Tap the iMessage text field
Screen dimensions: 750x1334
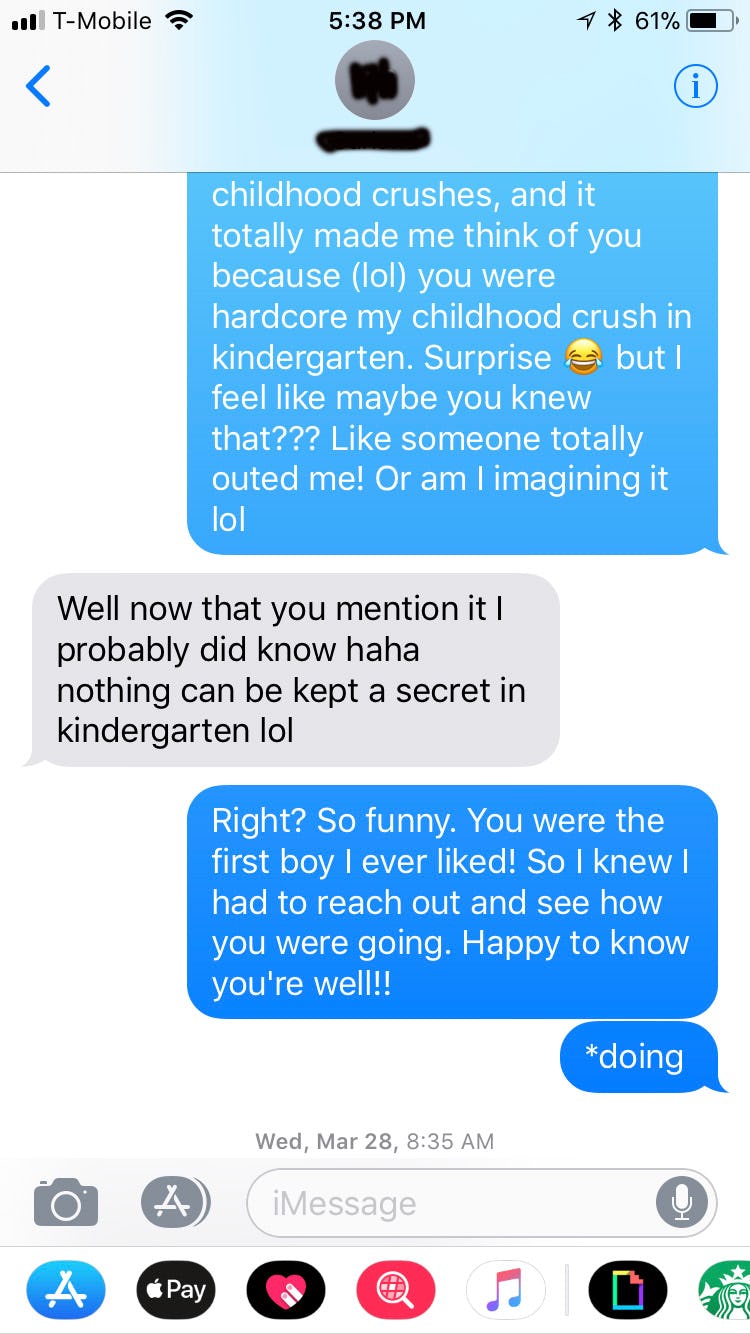[450, 1203]
